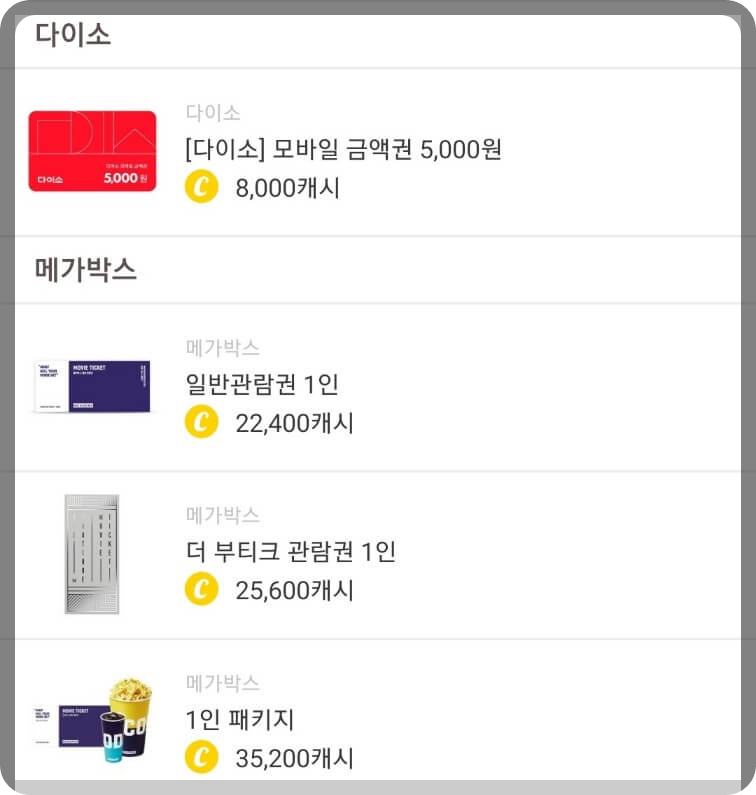The image size is (756, 795).
Task: Click the popcorn and drink package image
Action: coord(91,722)
